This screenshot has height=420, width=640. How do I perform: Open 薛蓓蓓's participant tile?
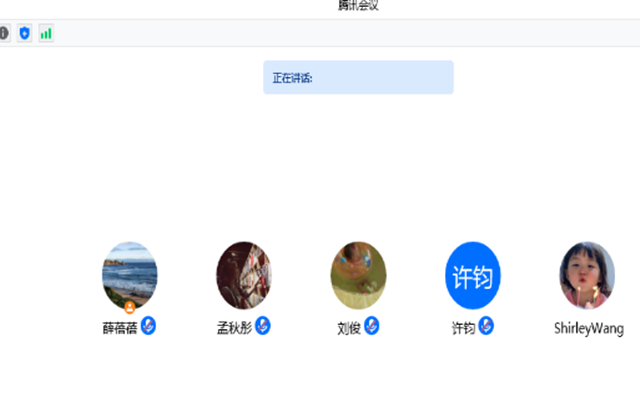[x=129, y=274]
